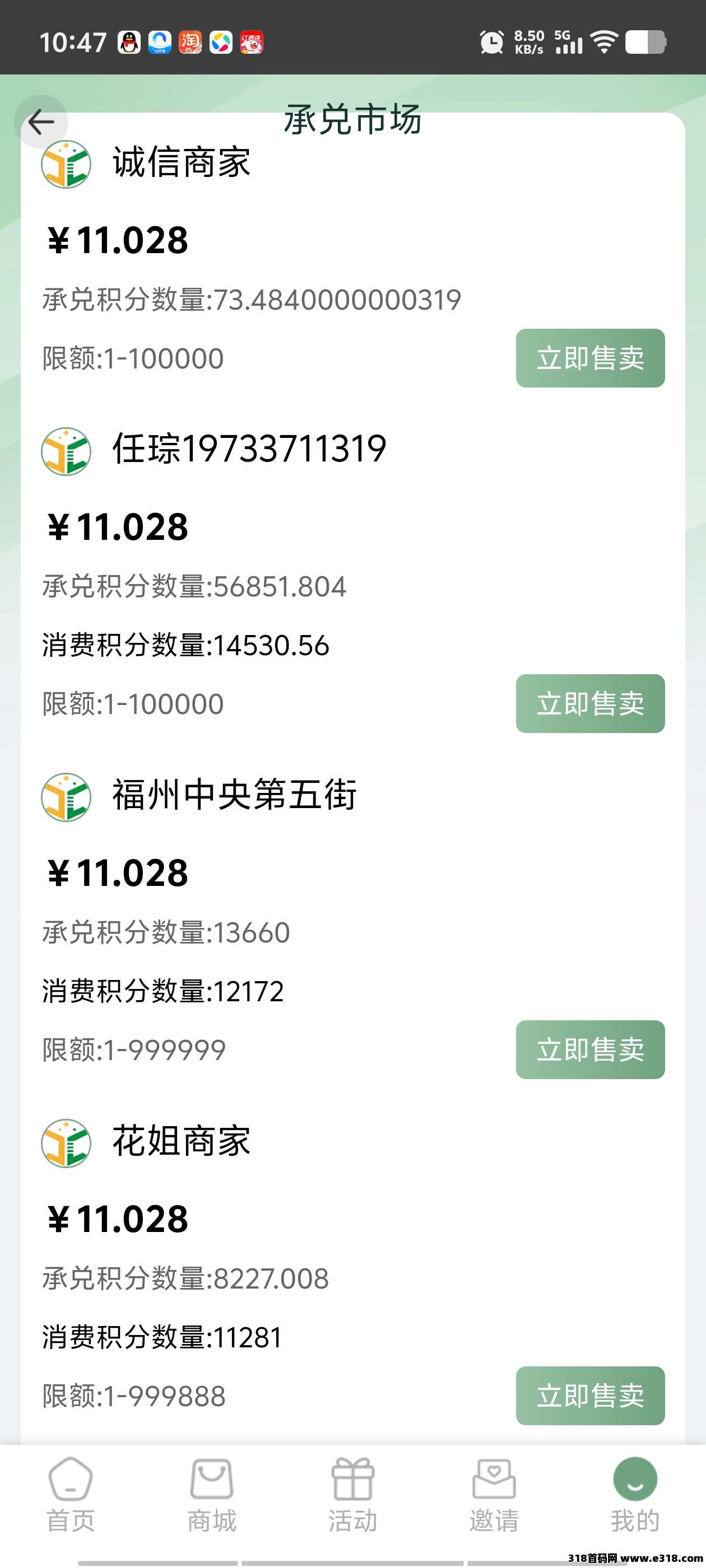The image size is (706, 1568).
Task: Go back using the arrow icon
Action: click(41, 122)
